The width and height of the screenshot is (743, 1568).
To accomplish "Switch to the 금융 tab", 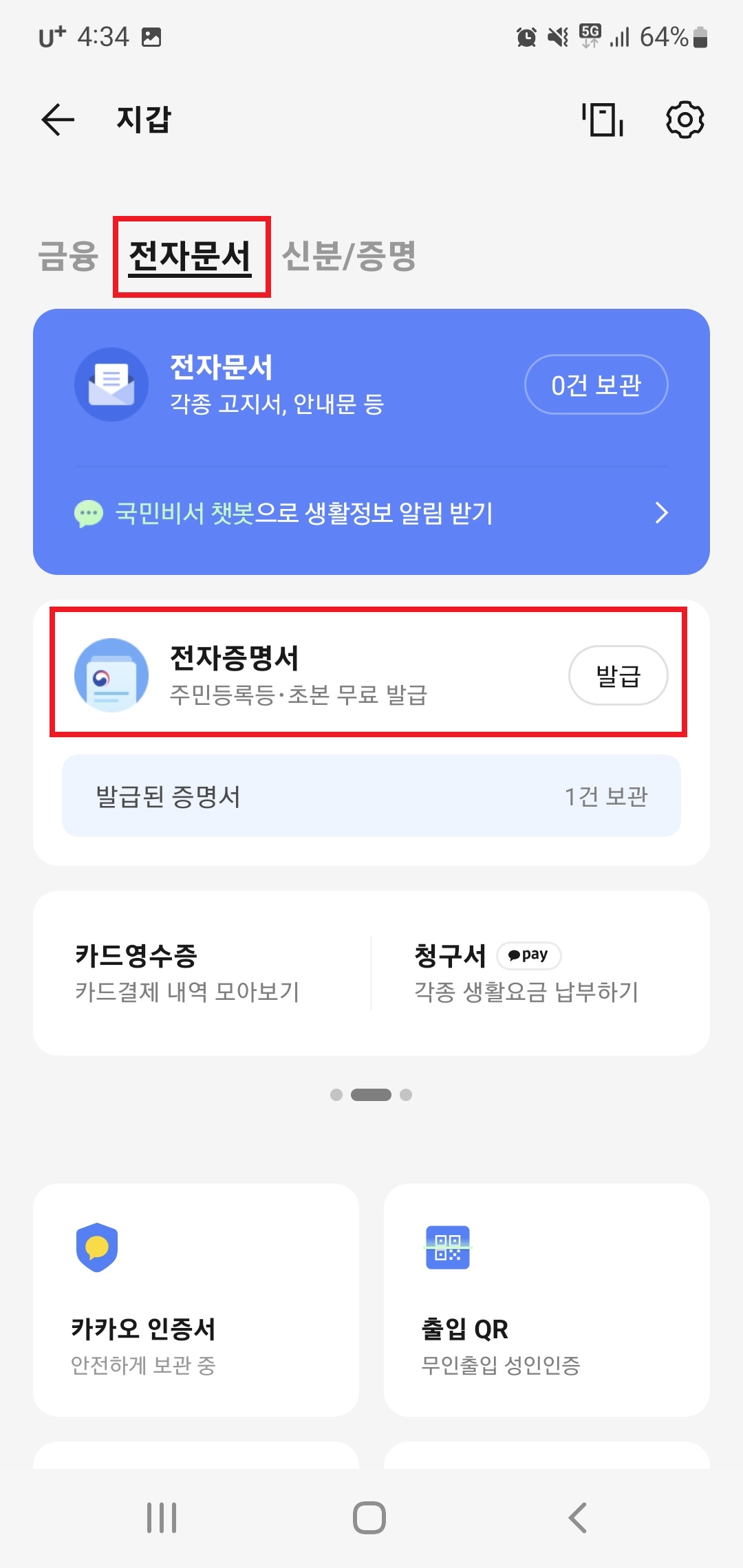I will (67, 256).
